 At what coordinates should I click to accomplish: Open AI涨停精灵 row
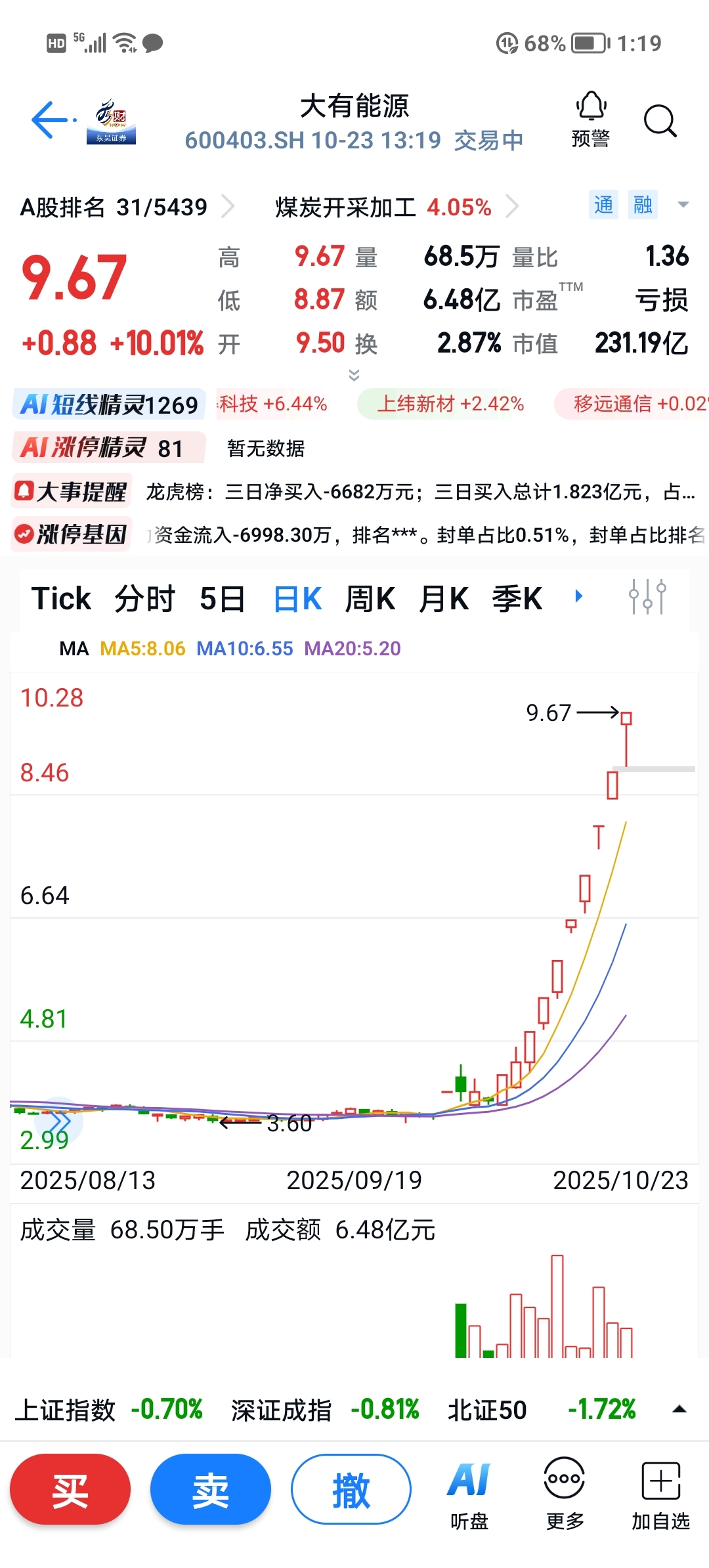pyautogui.click(x=109, y=448)
